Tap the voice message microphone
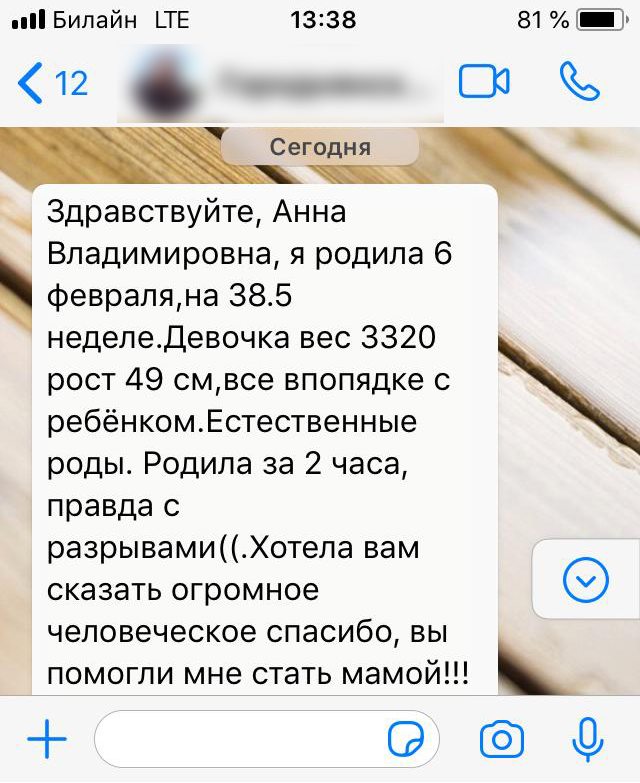640x783 pixels. point(587,740)
